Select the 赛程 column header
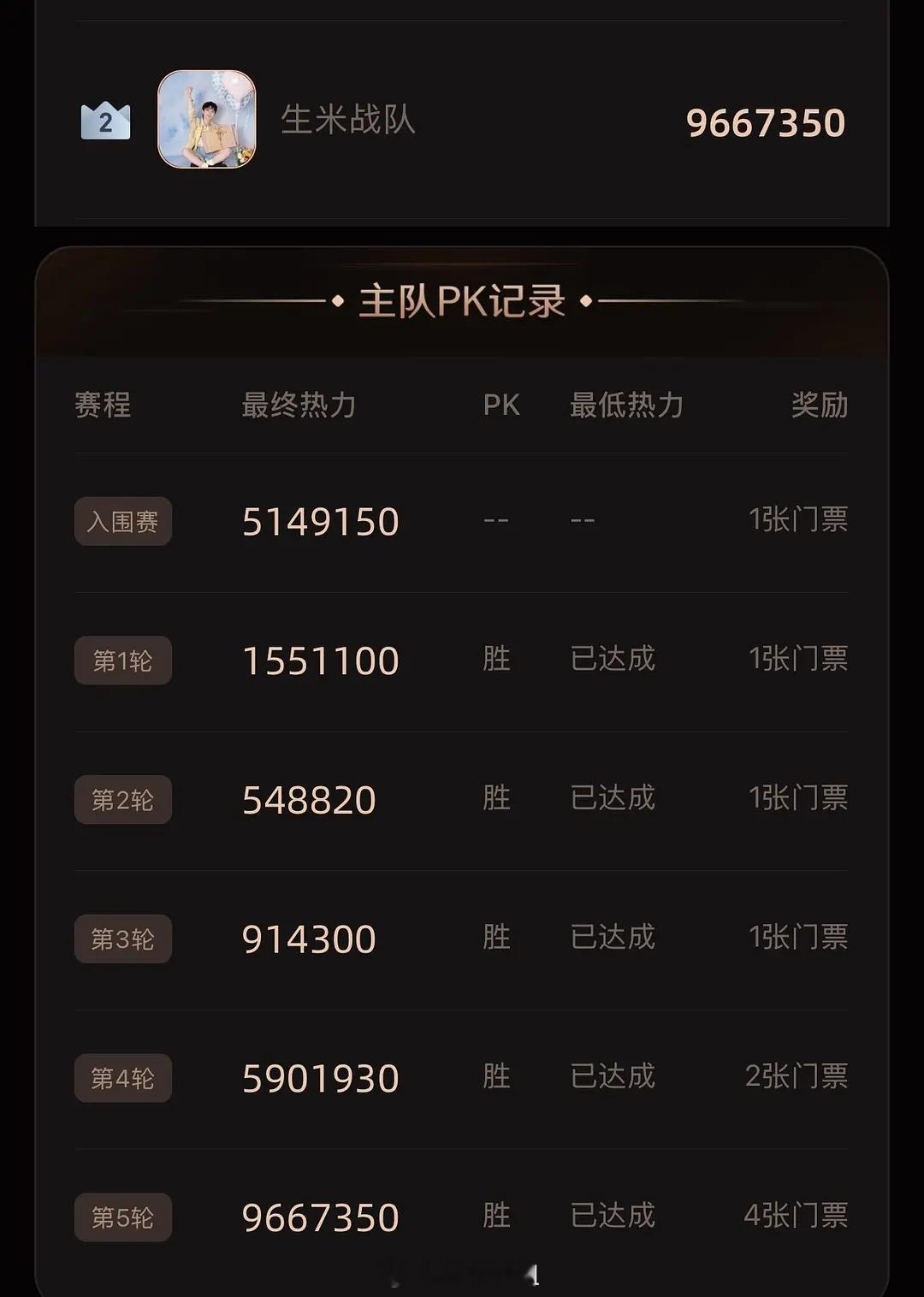The width and height of the screenshot is (924, 1297). pos(103,406)
